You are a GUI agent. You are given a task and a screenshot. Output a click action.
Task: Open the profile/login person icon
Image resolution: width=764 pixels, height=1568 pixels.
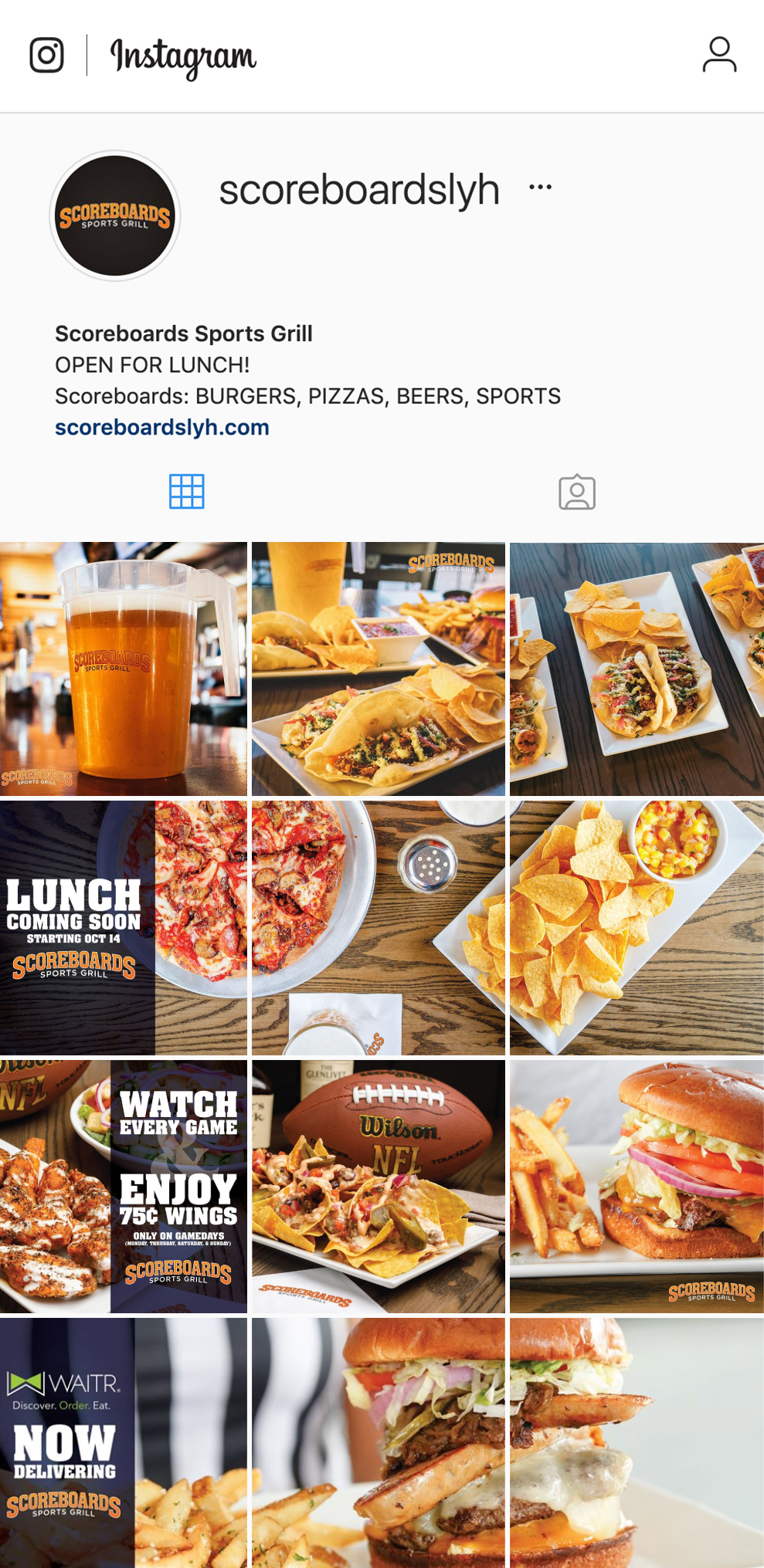click(719, 55)
